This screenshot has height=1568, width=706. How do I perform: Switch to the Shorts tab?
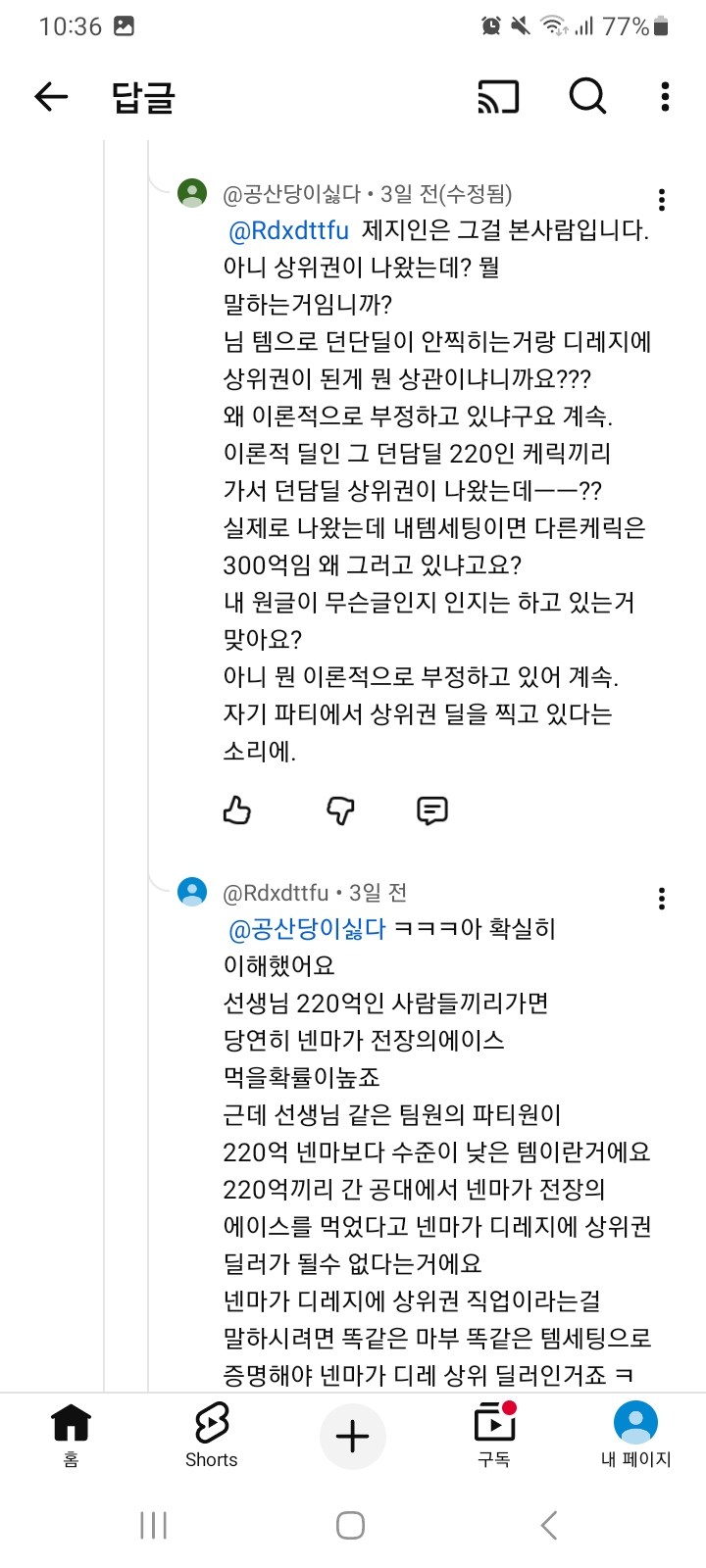212,1434
